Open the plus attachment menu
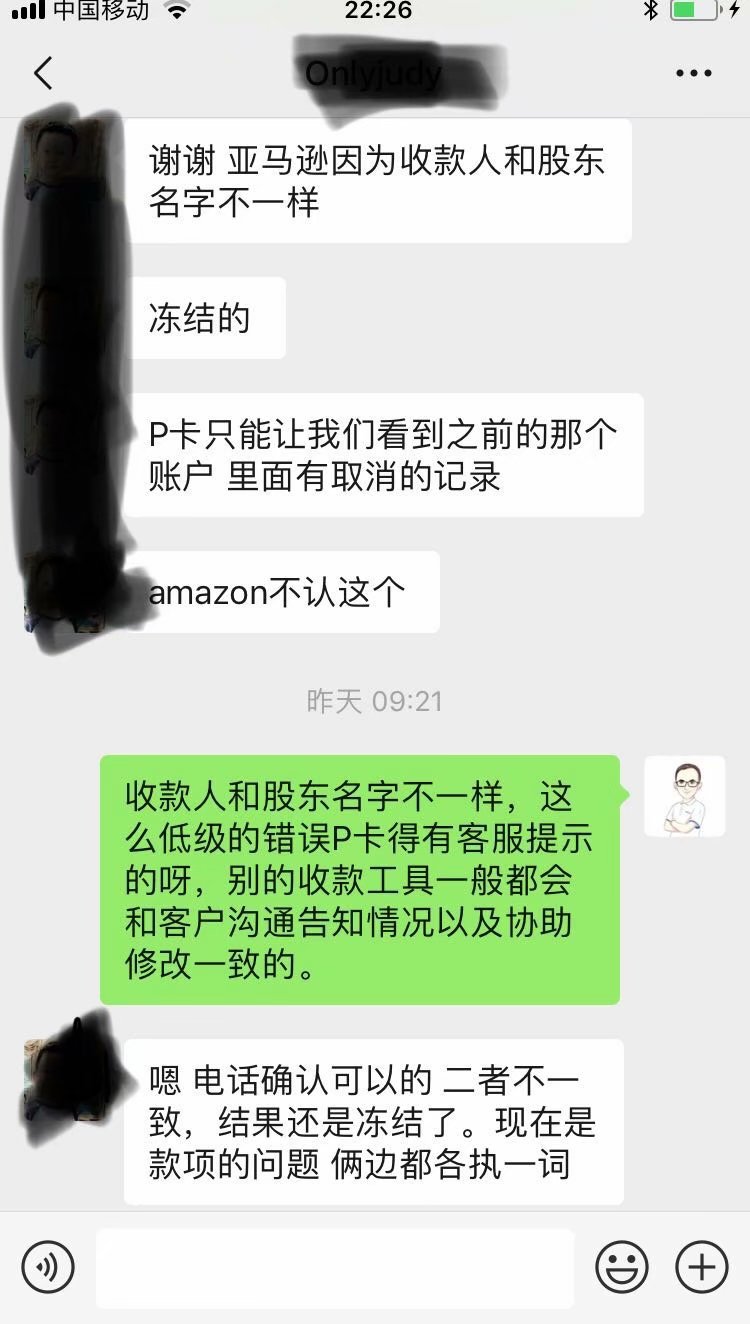This screenshot has width=750, height=1324. tap(702, 1267)
